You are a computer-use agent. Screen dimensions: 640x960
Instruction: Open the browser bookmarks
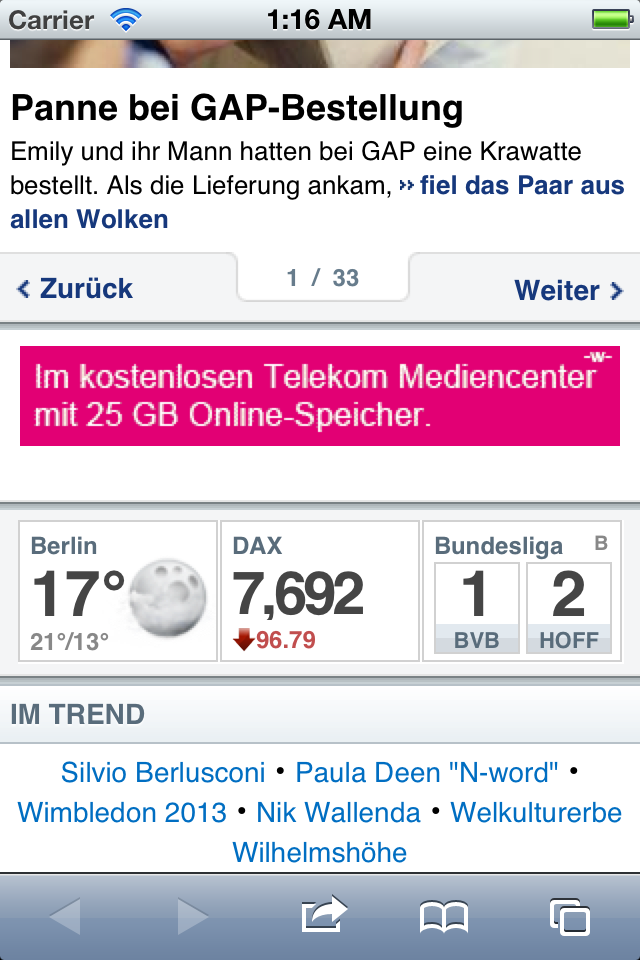click(x=444, y=915)
